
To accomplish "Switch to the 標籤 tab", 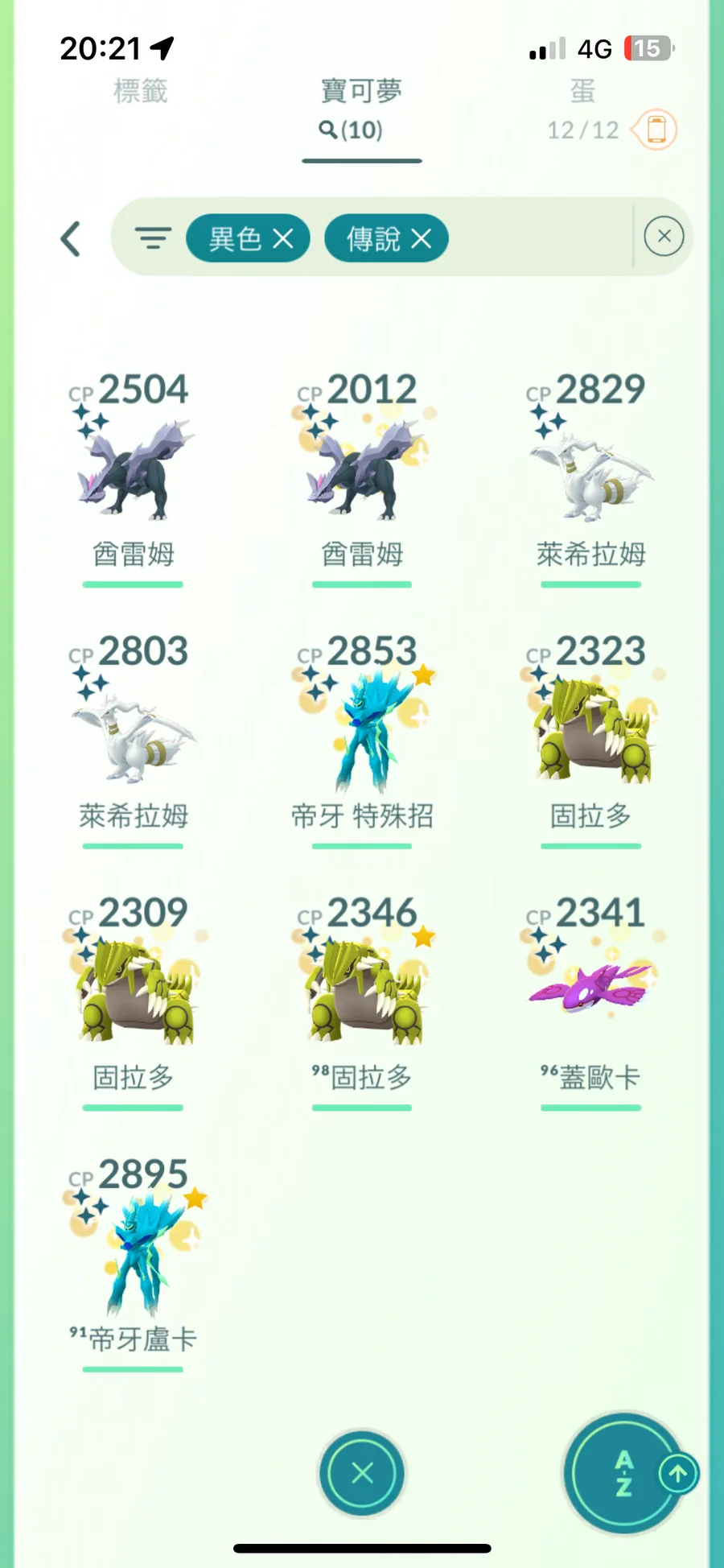I will (141, 91).
